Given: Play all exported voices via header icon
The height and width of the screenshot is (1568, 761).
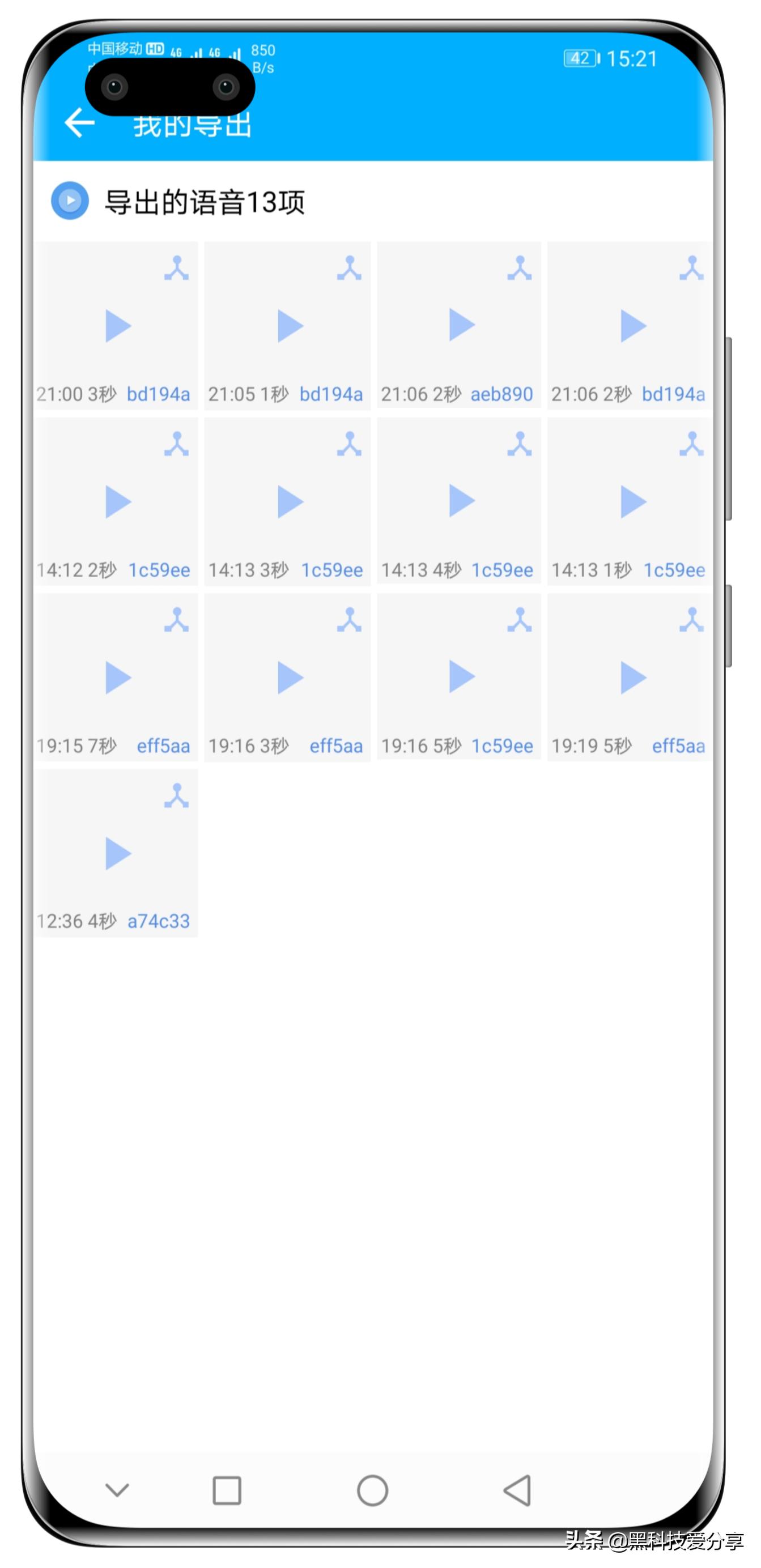Looking at the screenshot, I should click(70, 201).
